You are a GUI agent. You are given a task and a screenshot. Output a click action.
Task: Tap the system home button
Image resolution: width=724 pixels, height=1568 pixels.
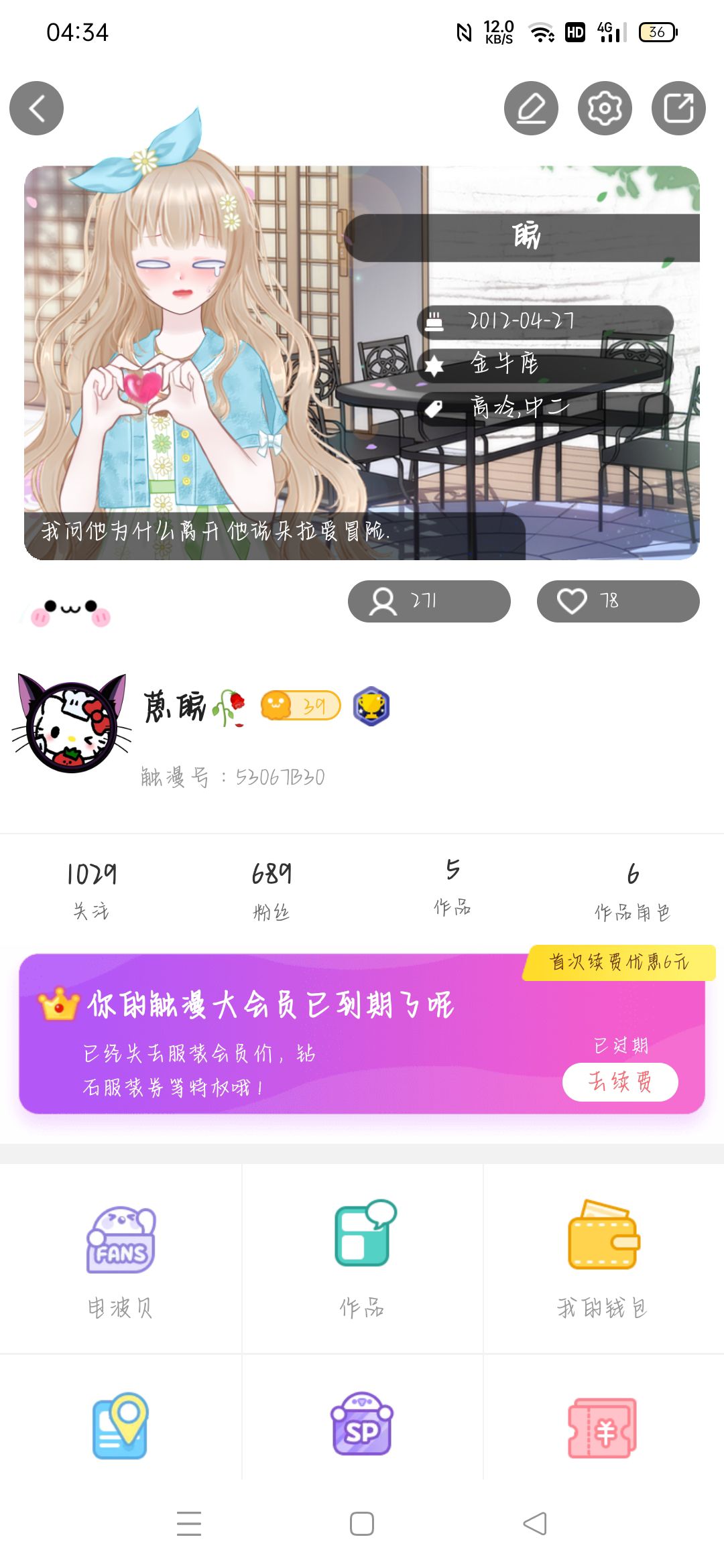click(362, 1524)
